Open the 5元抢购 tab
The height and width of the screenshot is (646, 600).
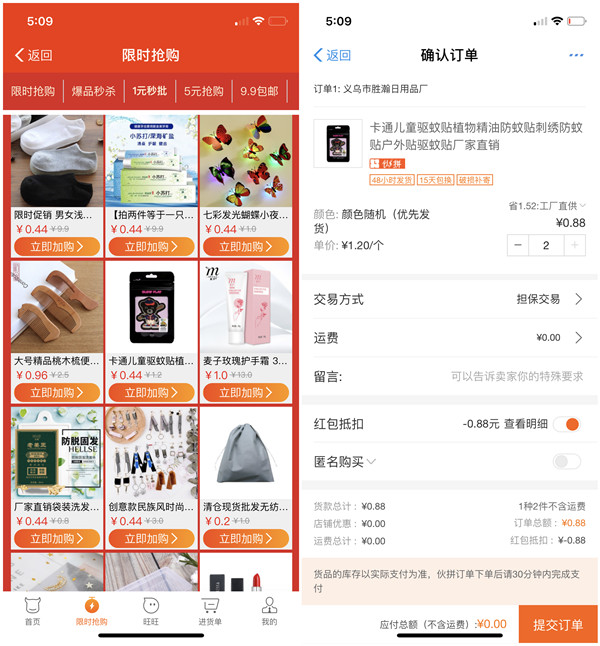click(204, 91)
